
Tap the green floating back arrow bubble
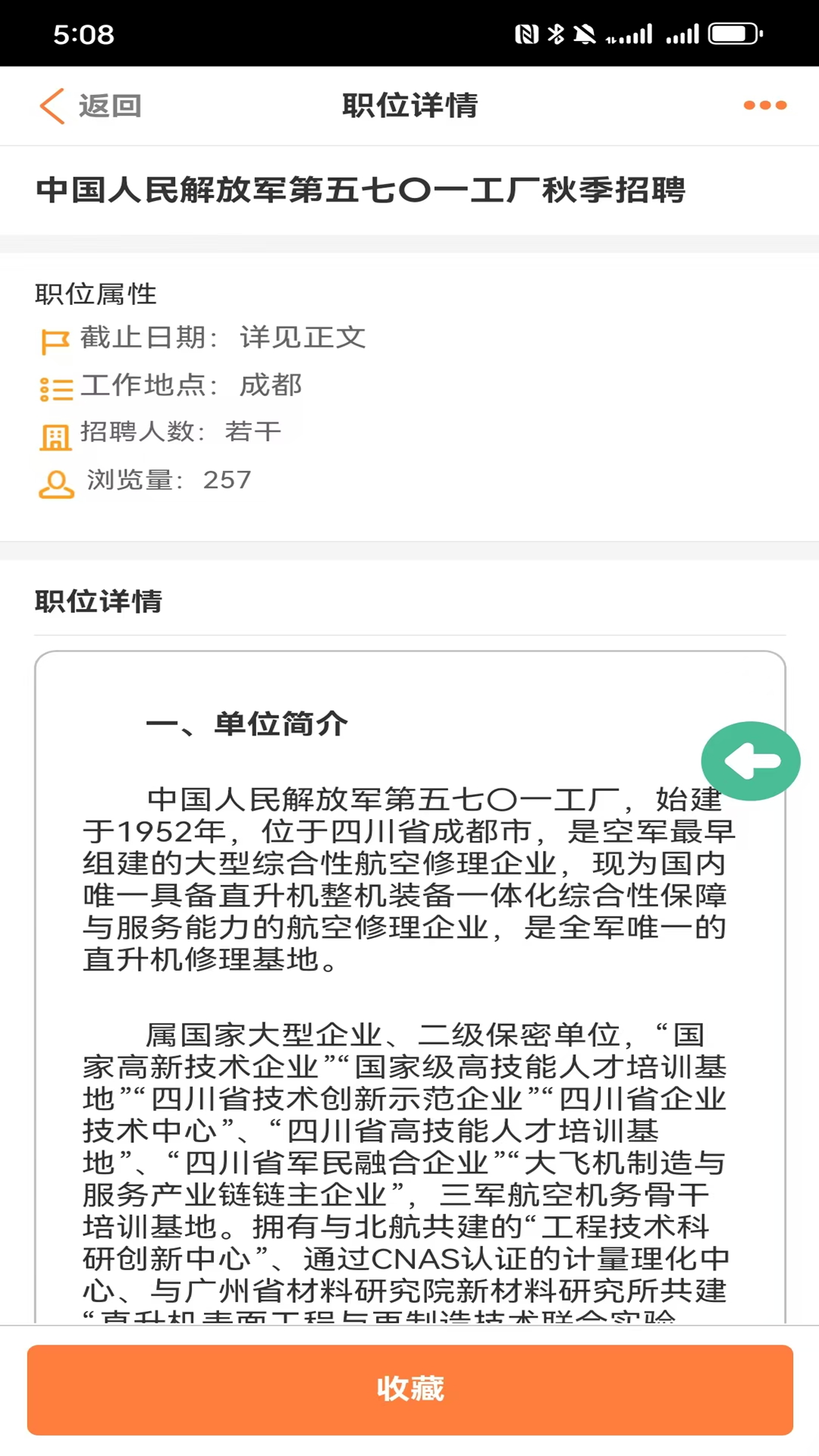[x=751, y=761]
